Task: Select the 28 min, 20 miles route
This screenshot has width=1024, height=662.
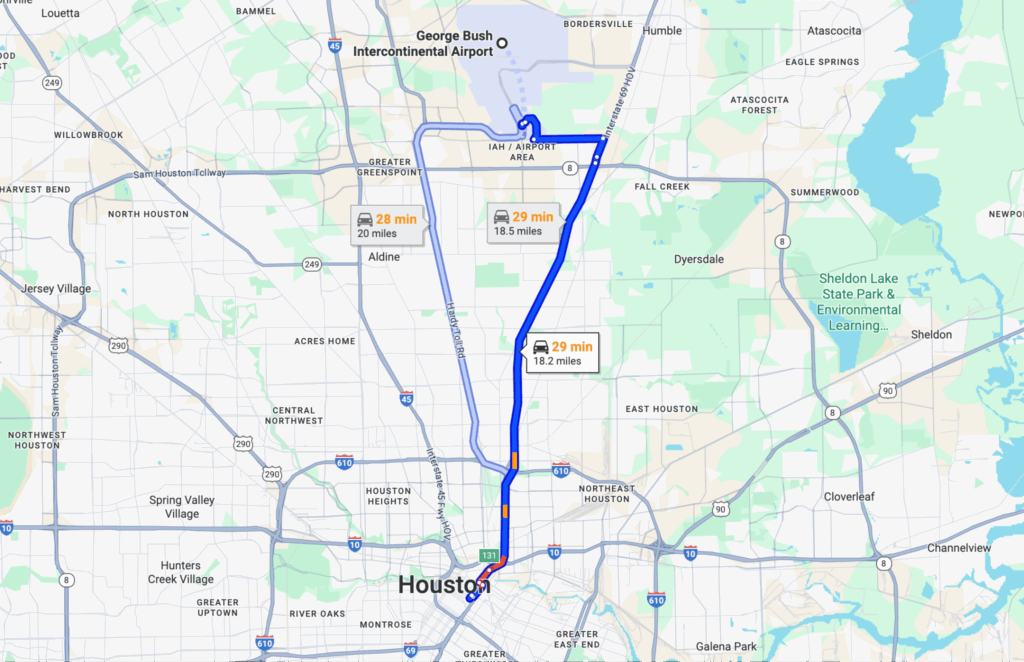Action: tap(385, 224)
